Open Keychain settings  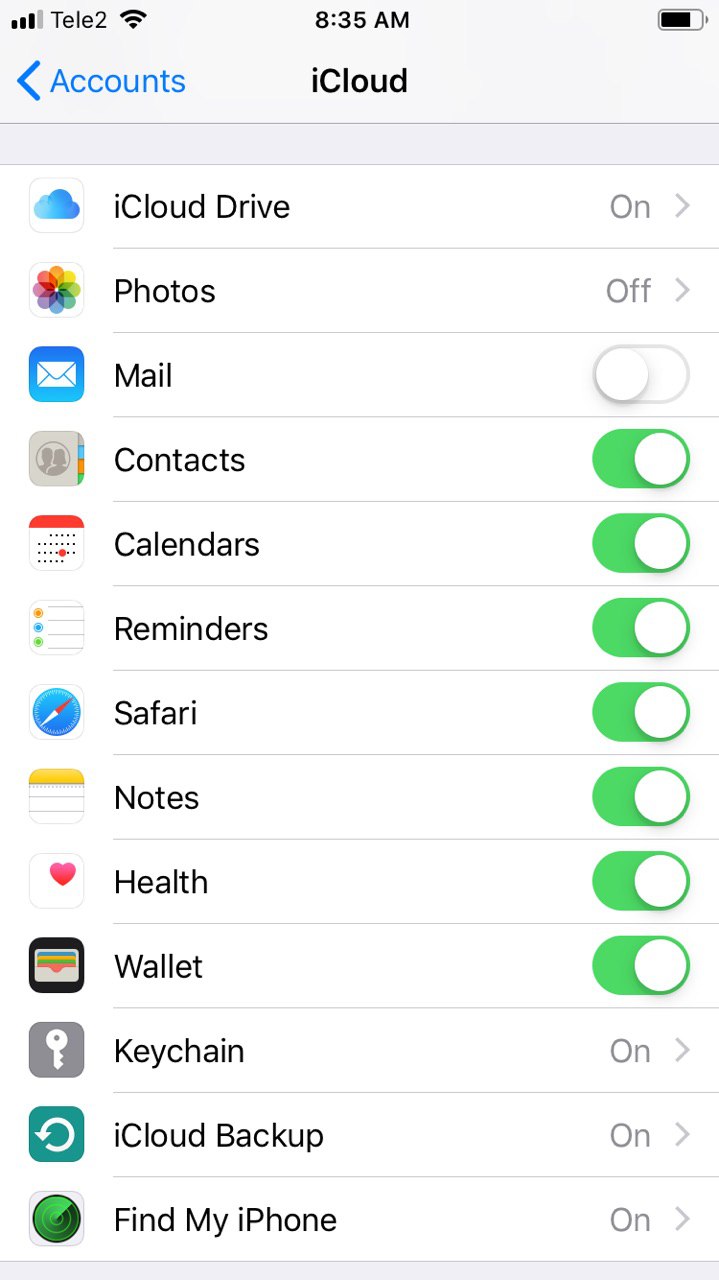coord(360,1051)
